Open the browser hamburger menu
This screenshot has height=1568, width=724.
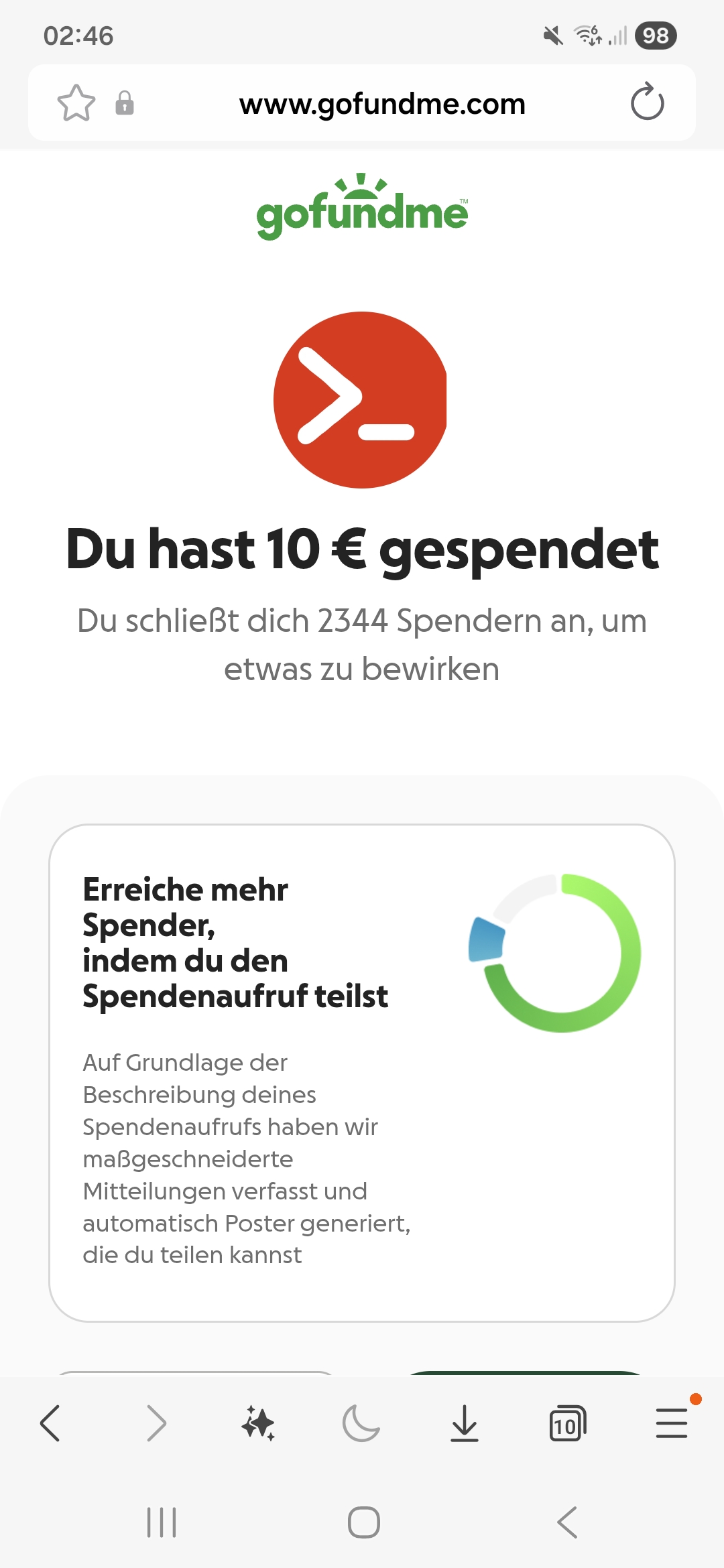click(x=671, y=1423)
